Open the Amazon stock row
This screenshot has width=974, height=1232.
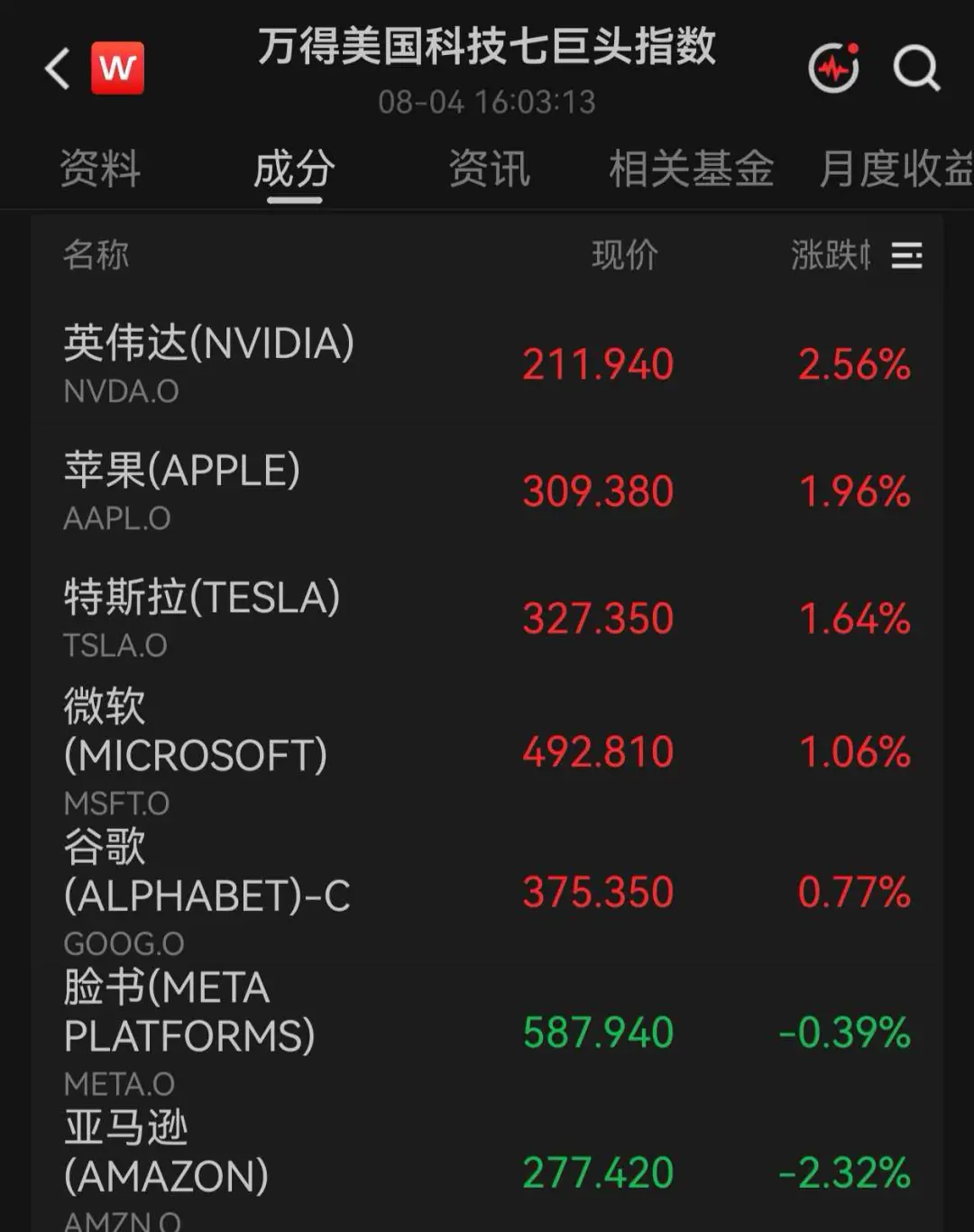pyautogui.click(x=487, y=1170)
